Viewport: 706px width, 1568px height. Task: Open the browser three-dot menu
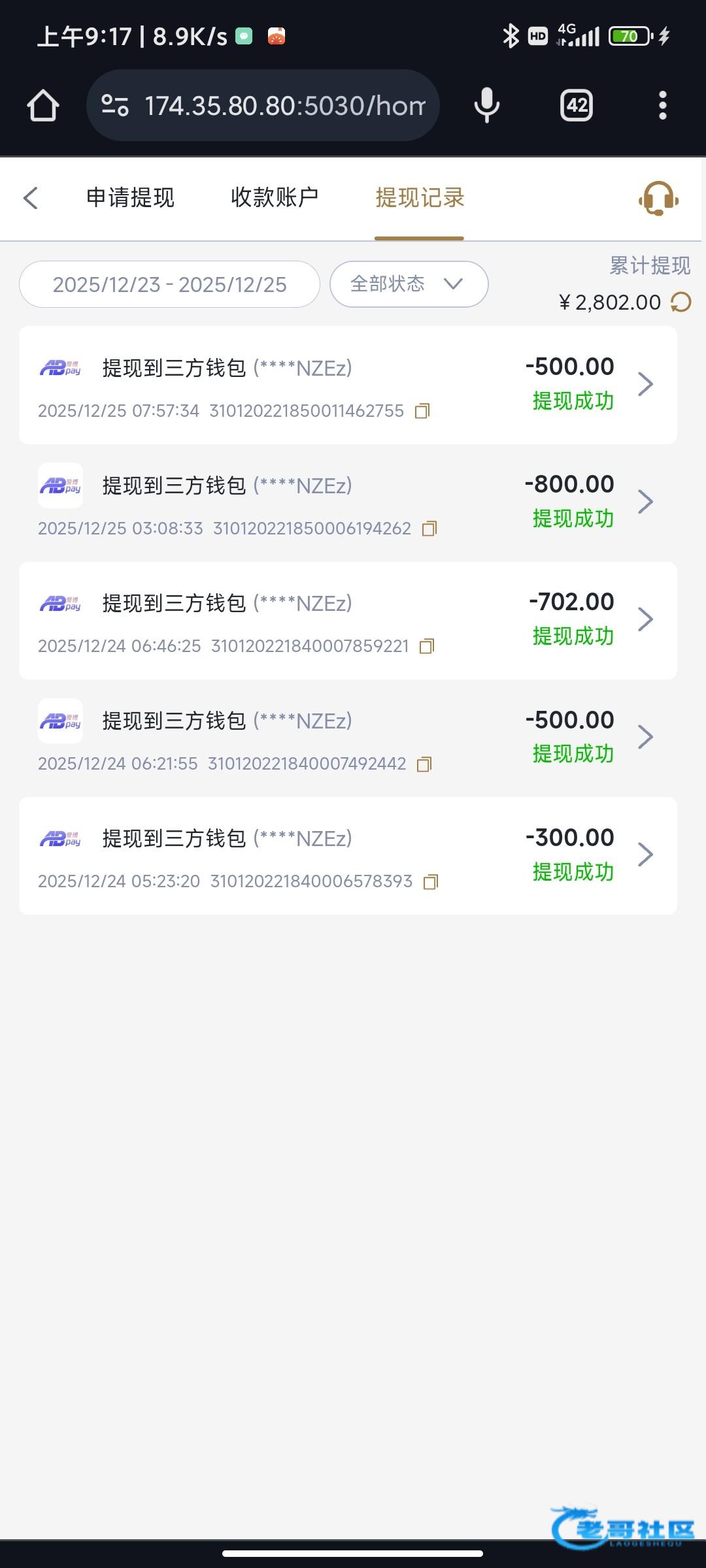point(662,105)
